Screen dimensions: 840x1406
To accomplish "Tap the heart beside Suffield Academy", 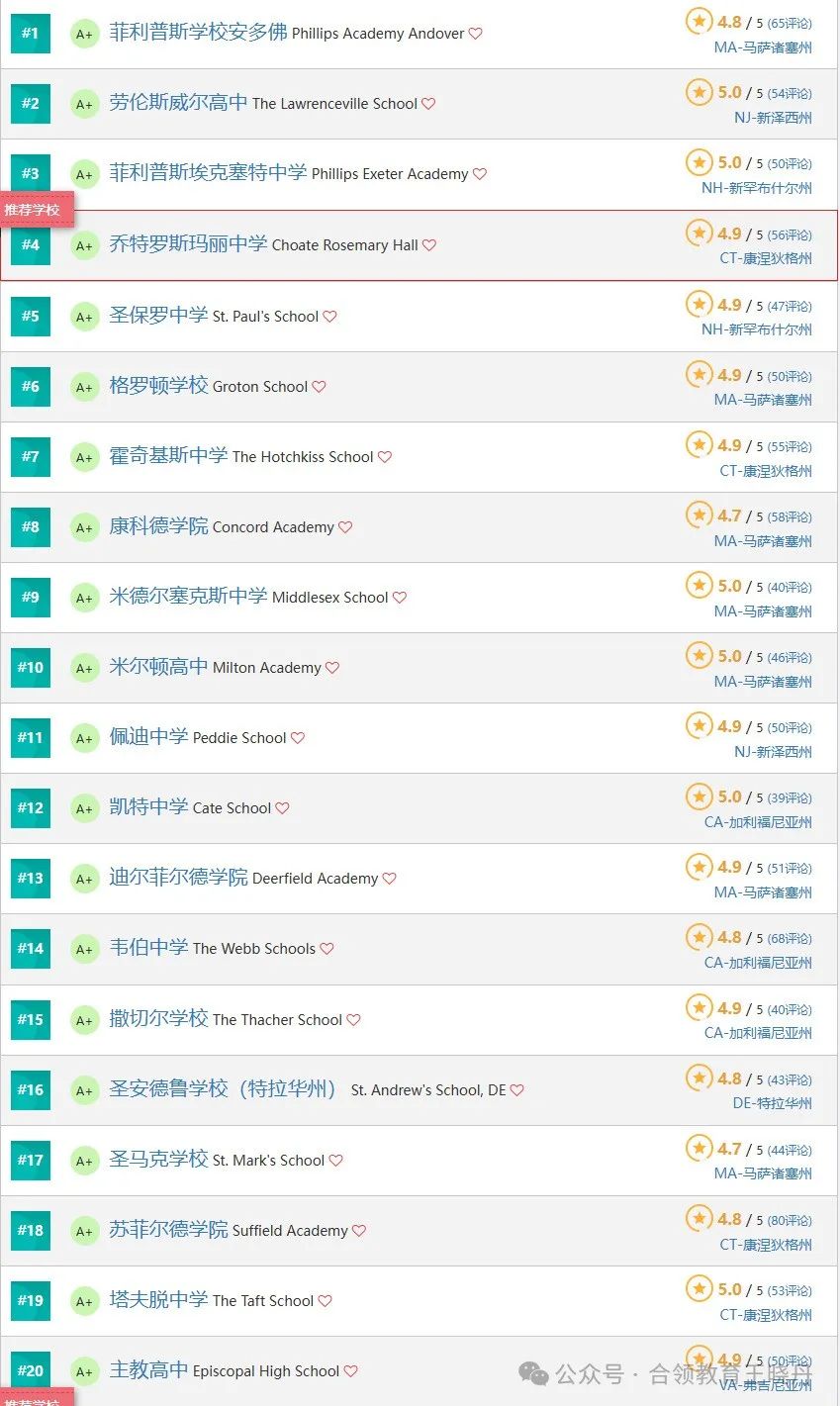I will click(359, 1231).
